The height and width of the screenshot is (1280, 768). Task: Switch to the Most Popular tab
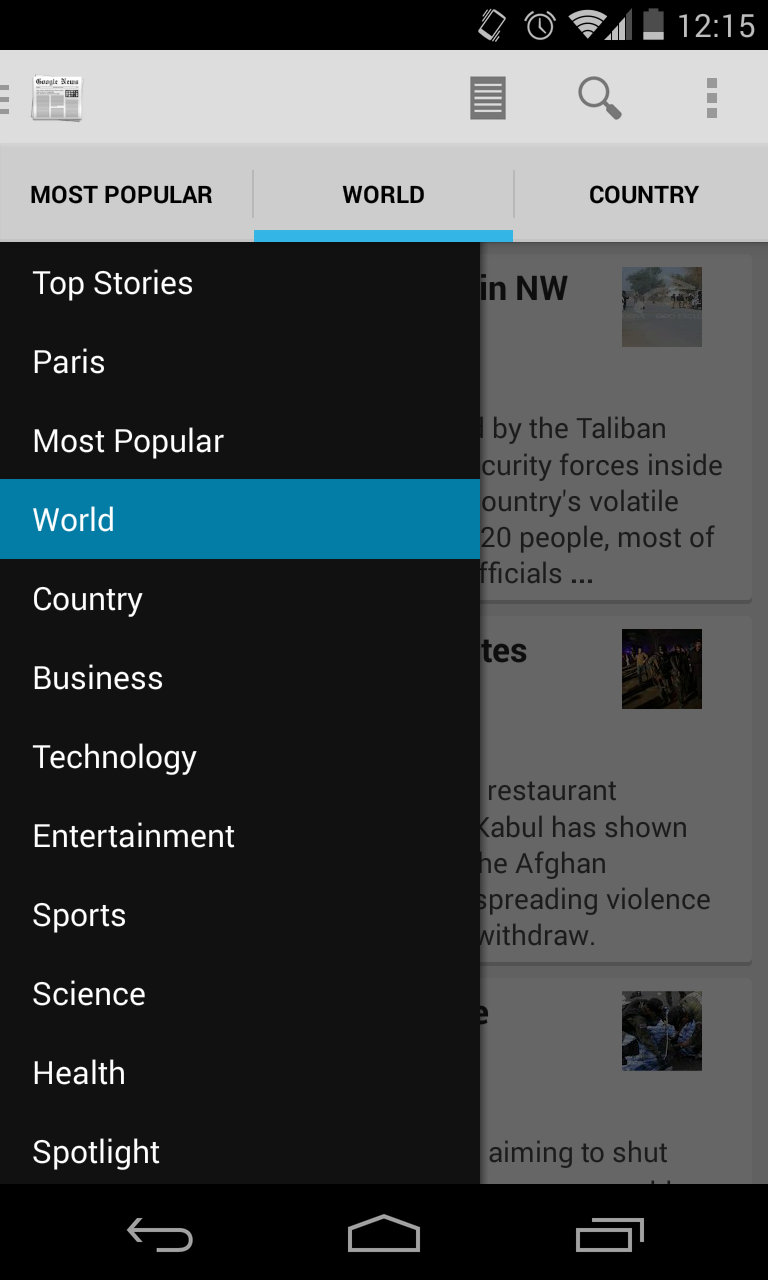click(122, 195)
